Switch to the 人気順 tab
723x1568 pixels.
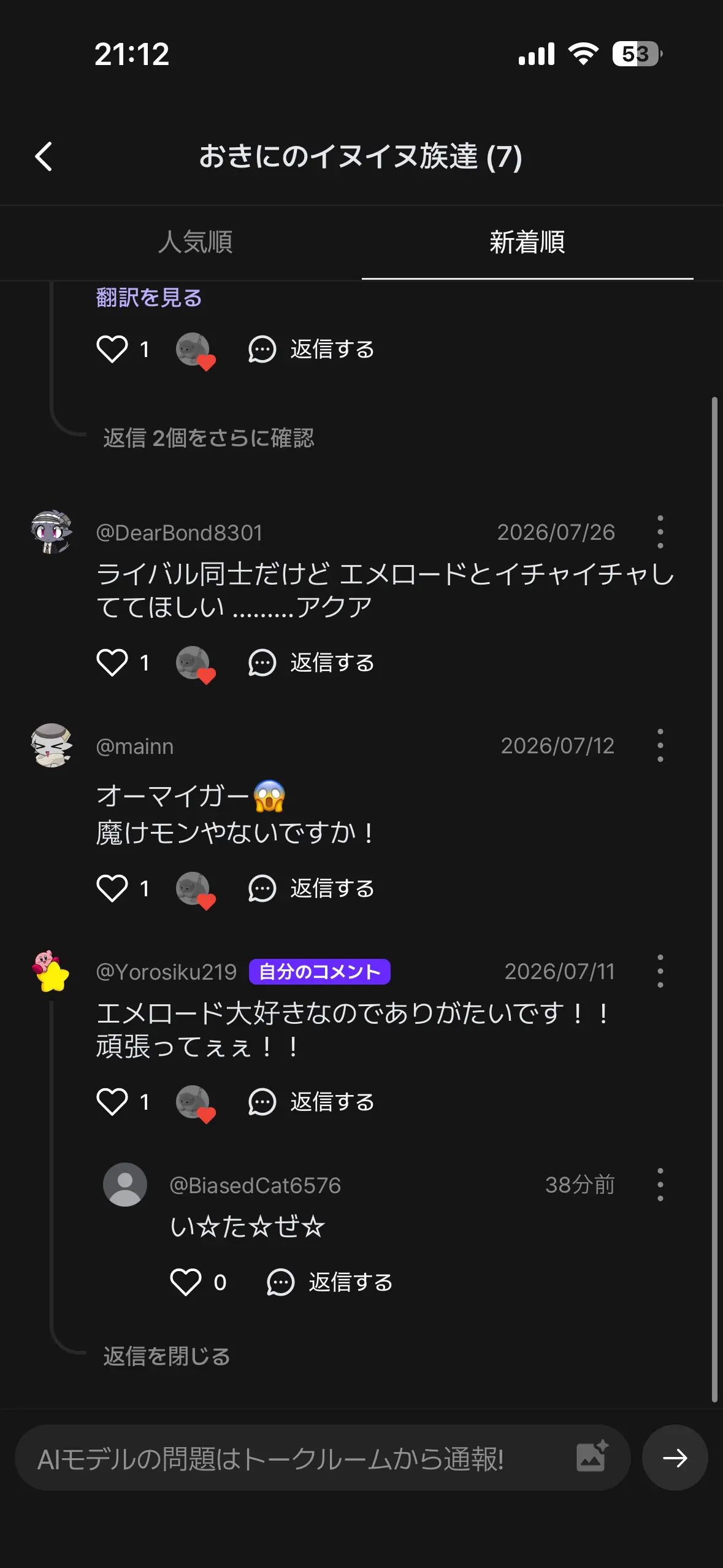click(x=195, y=242)
